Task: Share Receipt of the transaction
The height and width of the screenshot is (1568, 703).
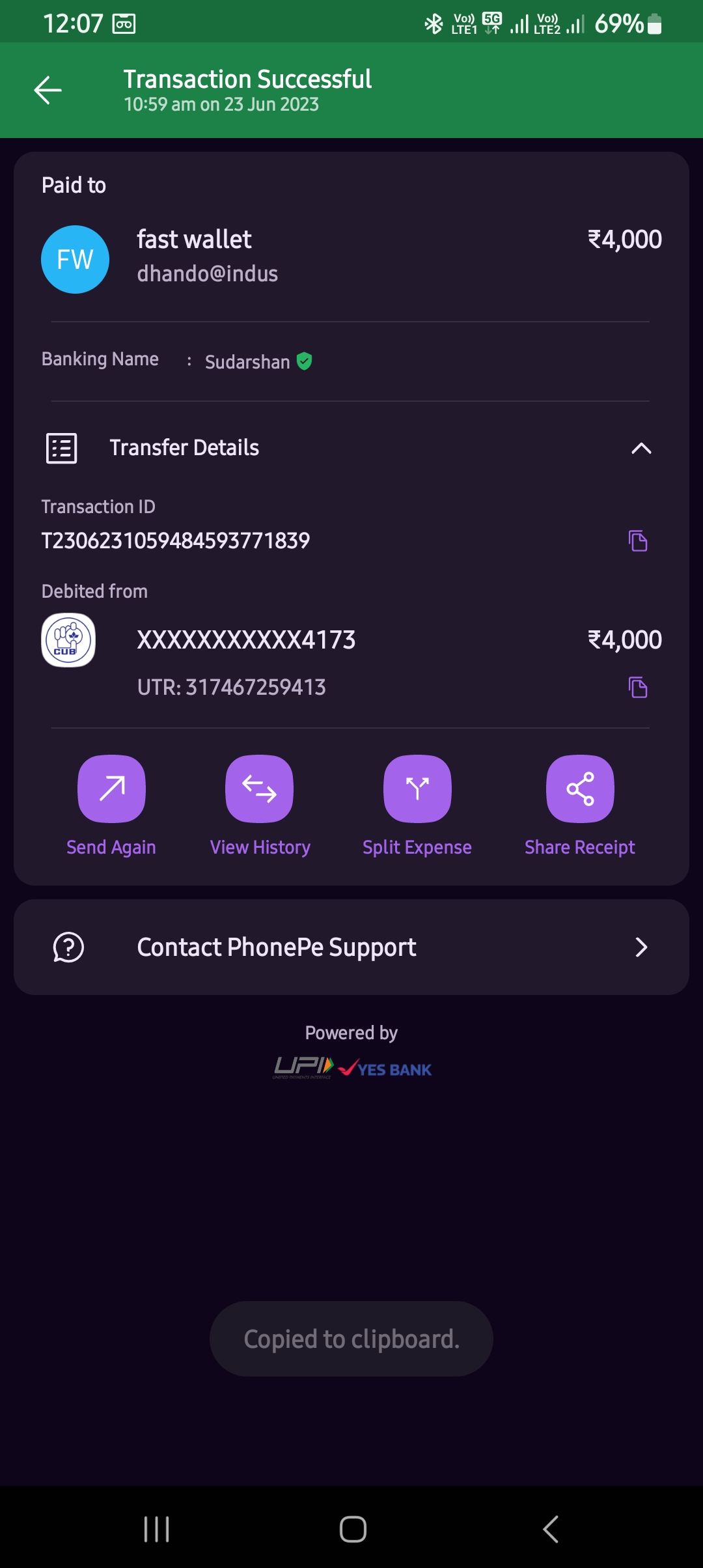Action: coord(580,789)
